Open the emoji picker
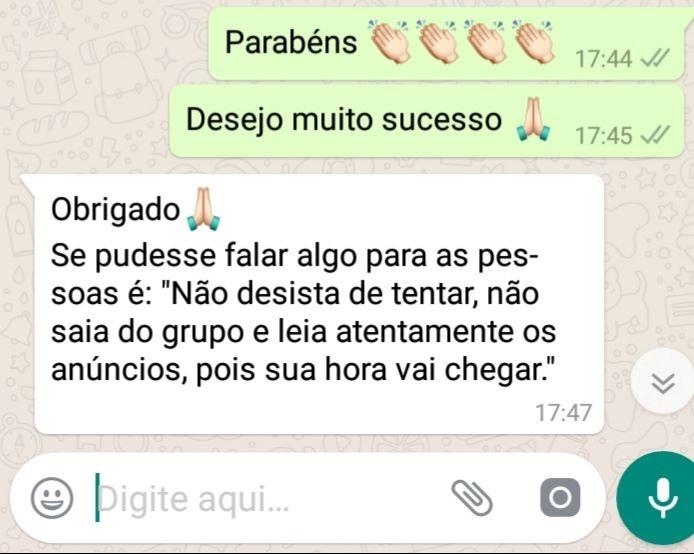694x554 pixels. [x=52, y=497]
